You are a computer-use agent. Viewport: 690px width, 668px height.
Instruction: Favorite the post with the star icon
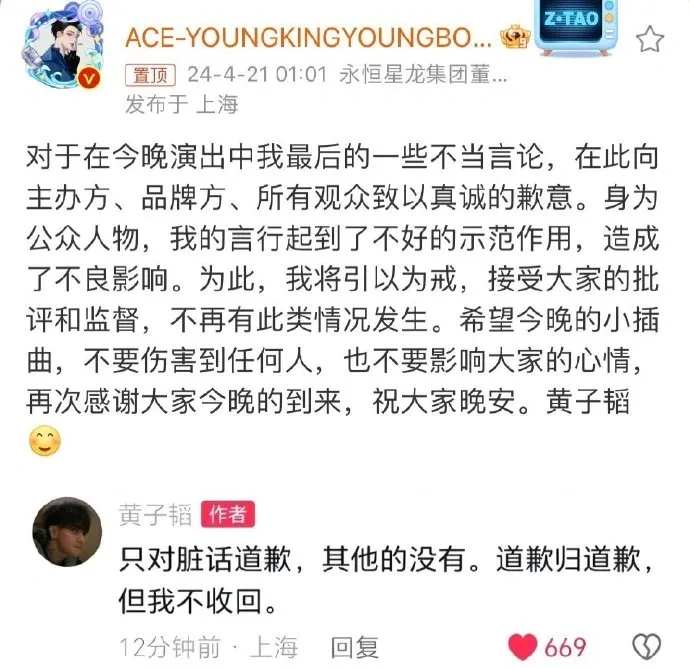(x=651, y=39)
